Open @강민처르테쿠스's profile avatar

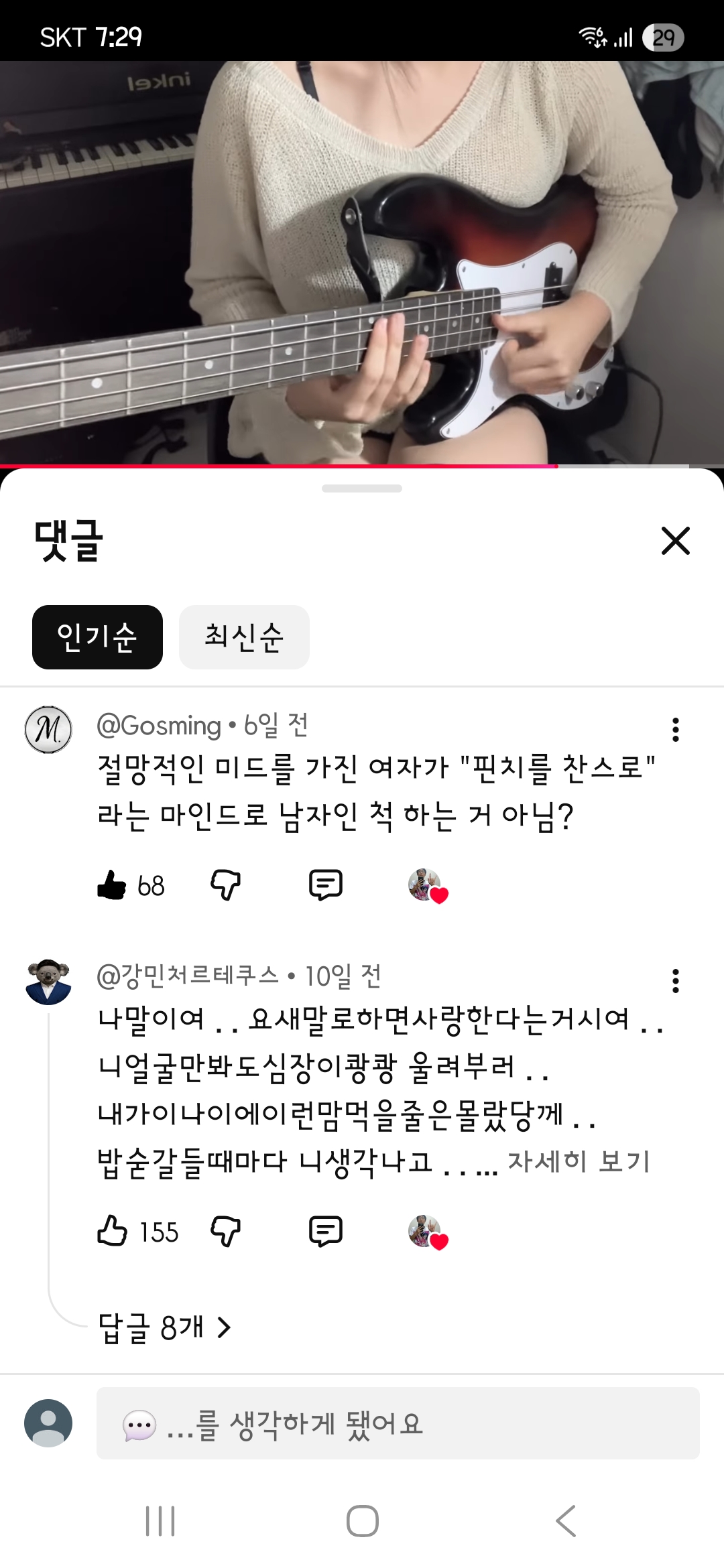[x=48, y=981]
